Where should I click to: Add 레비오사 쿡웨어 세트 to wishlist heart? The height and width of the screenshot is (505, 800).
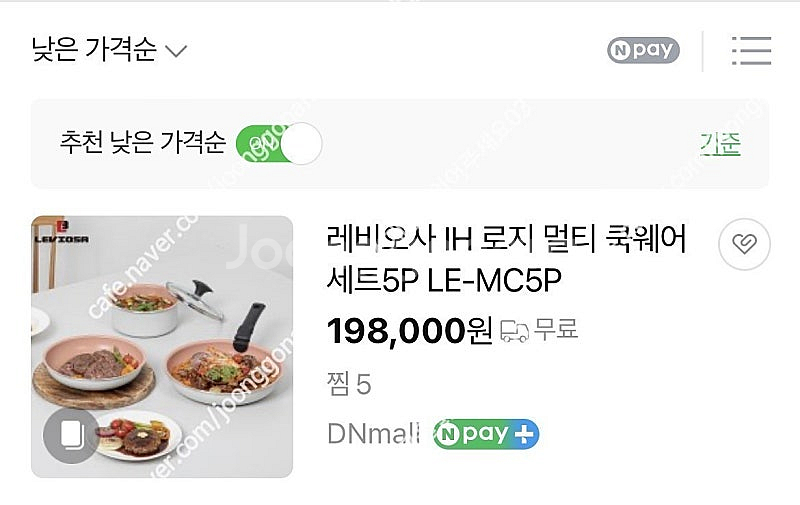tap(744, 243)
